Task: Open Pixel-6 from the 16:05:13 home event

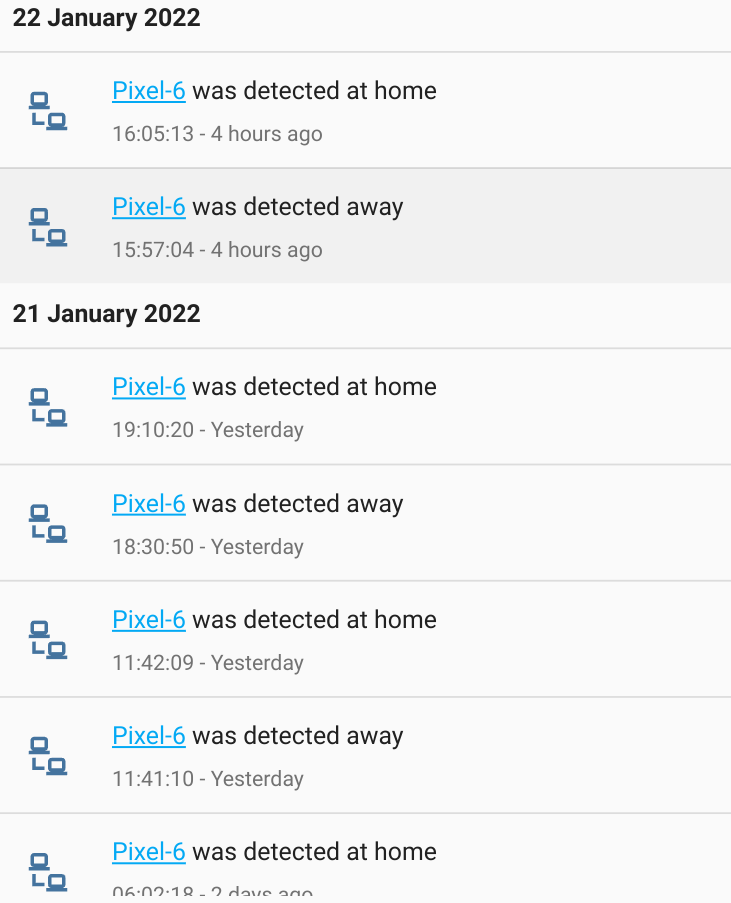Action: [148, 90]
